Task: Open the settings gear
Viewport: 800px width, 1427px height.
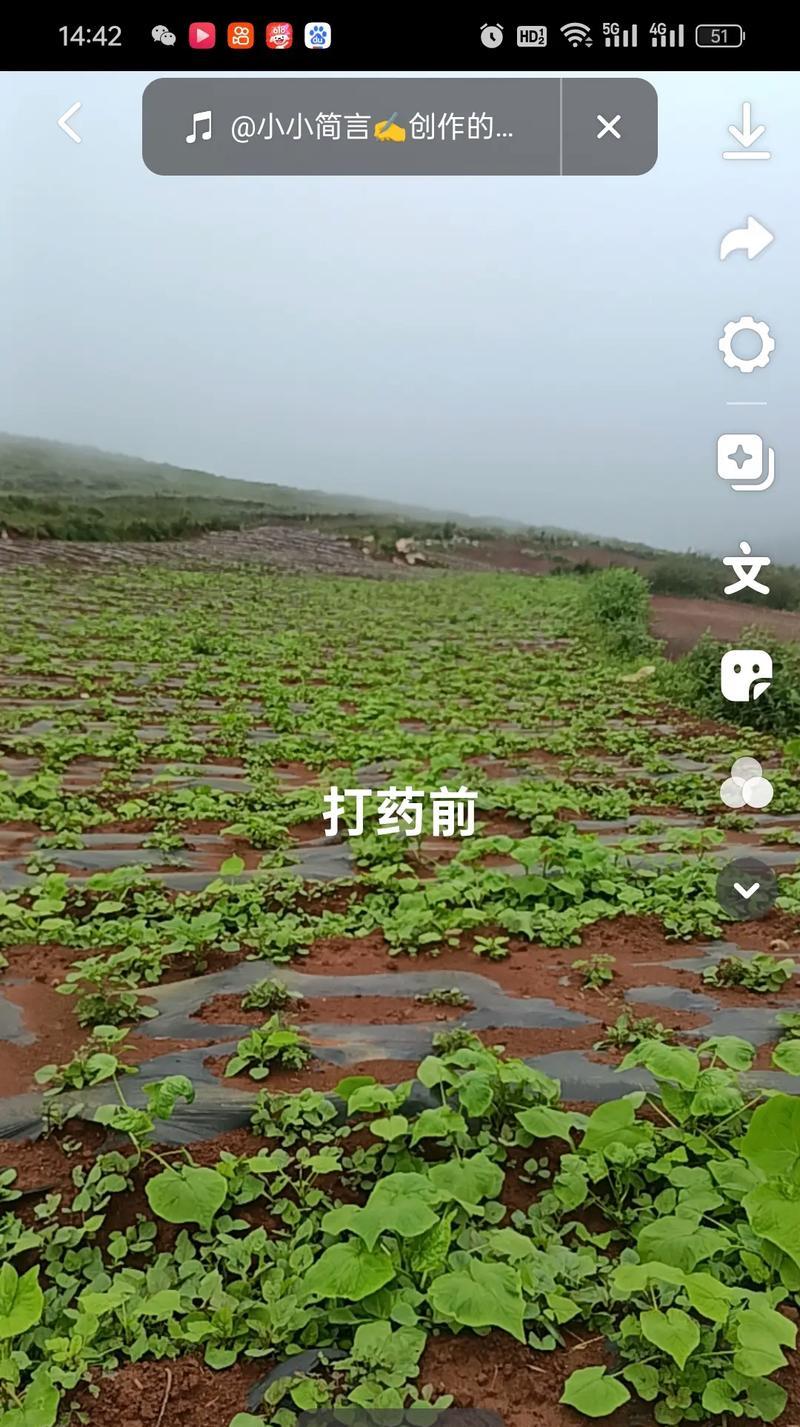Action: pos(747,345)
